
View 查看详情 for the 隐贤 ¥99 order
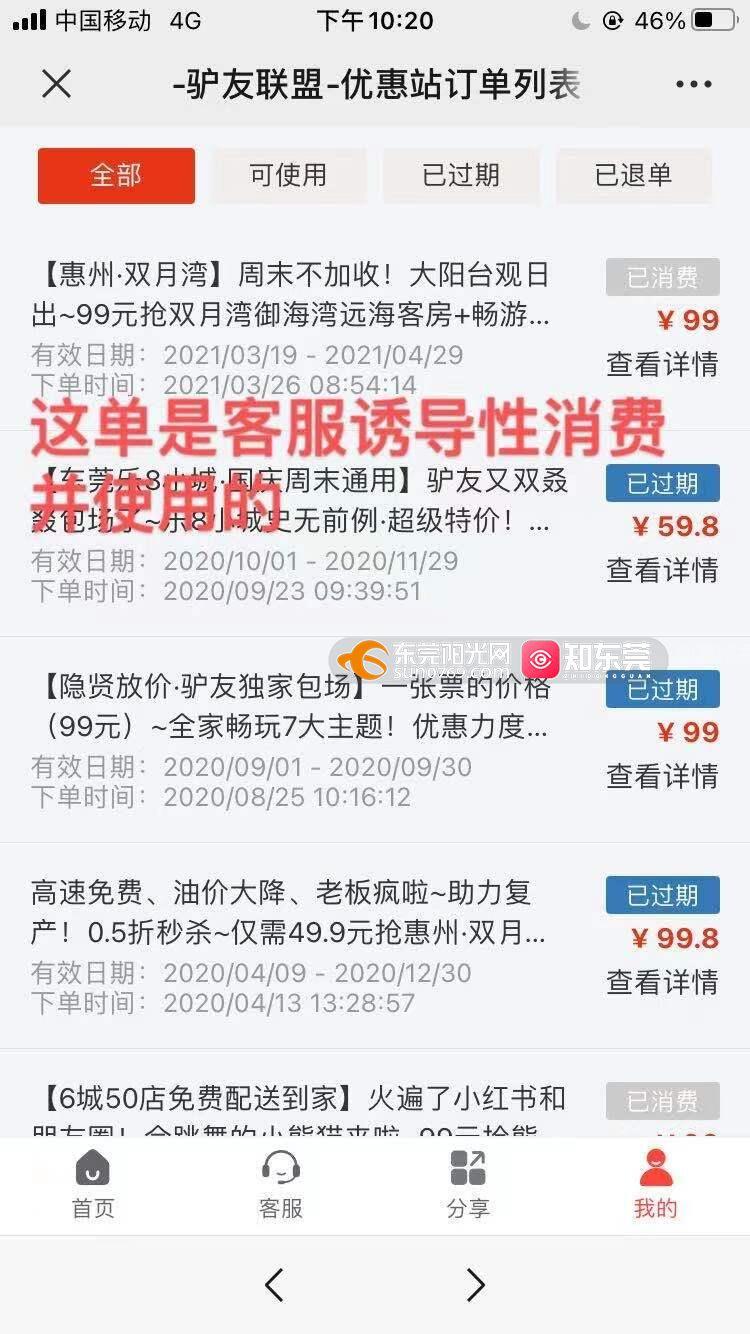coord(662,776)
